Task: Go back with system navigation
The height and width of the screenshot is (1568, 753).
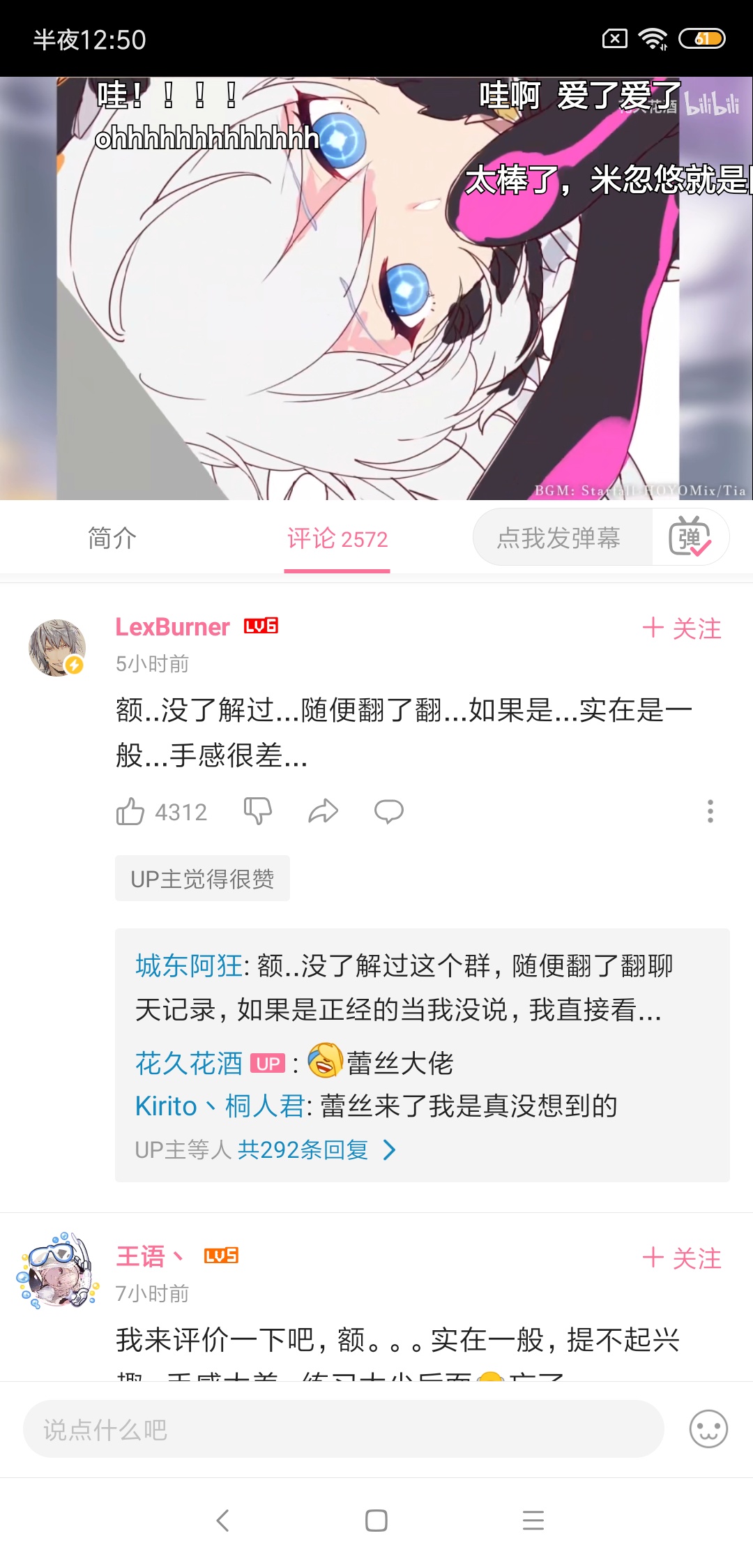Action: tap(222, 1521)
